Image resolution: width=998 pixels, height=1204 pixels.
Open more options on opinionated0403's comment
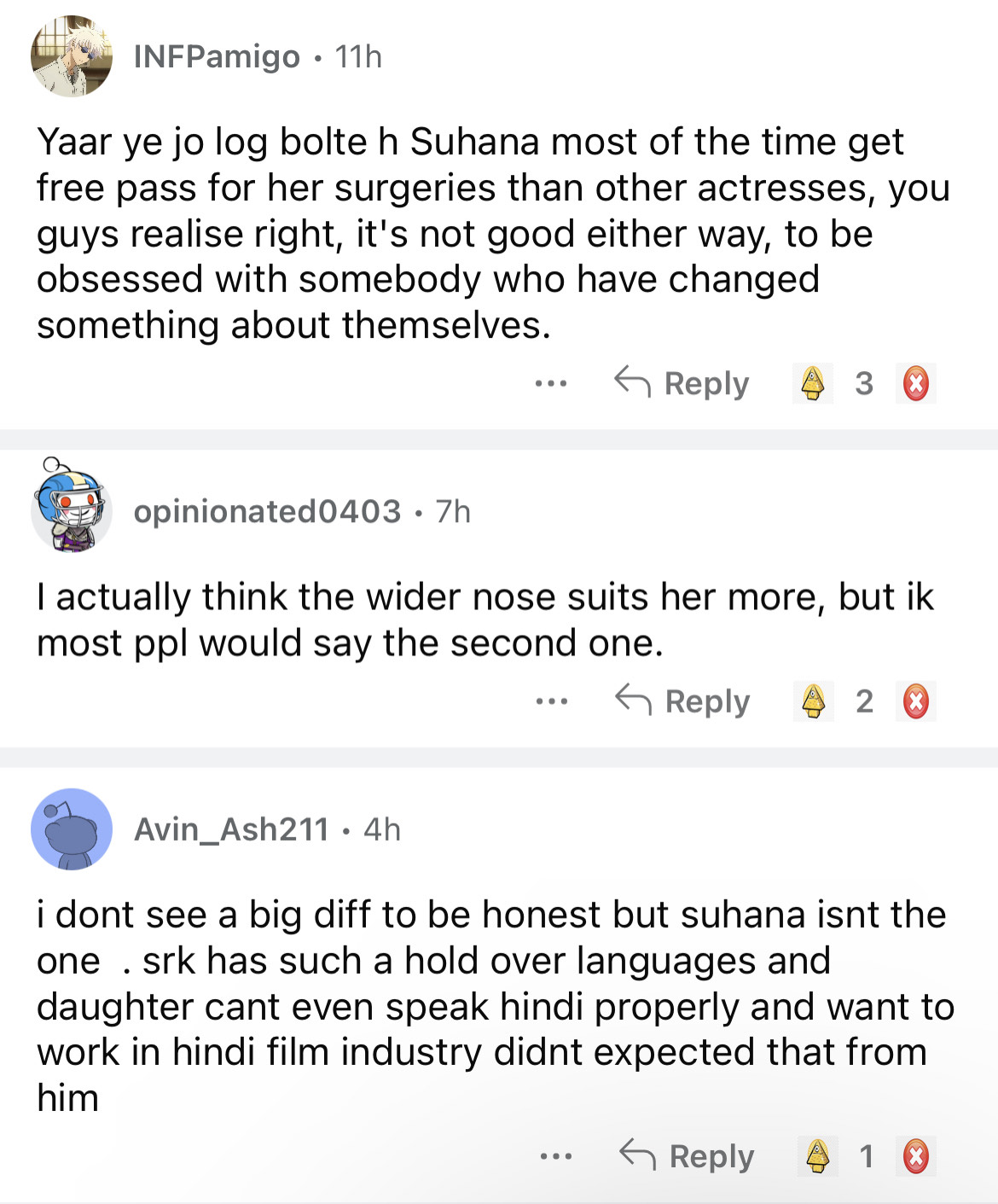[x=552, y=701]
